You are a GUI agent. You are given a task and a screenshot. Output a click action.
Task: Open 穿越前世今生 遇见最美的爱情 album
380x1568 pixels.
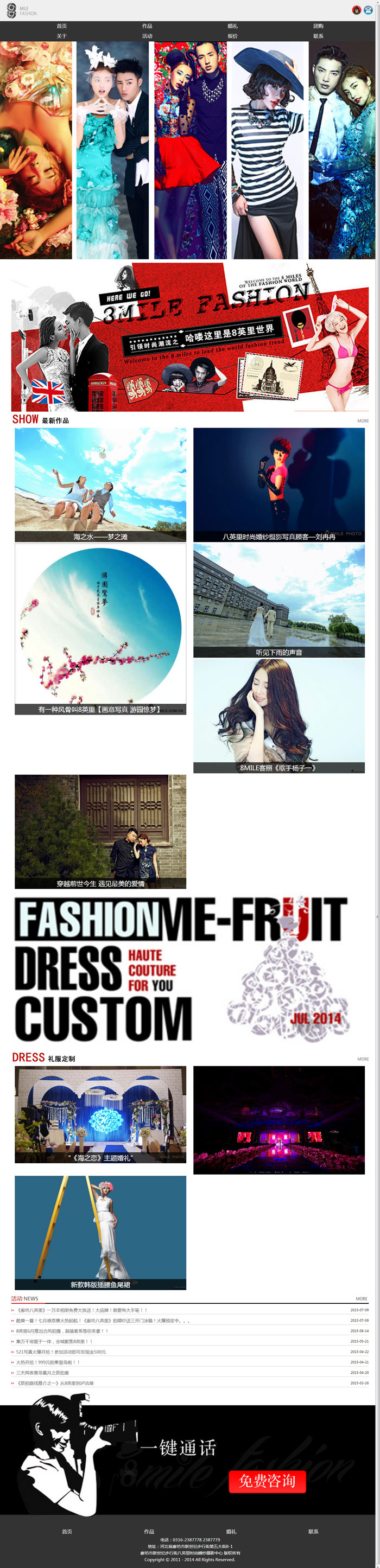pos(100,832)
